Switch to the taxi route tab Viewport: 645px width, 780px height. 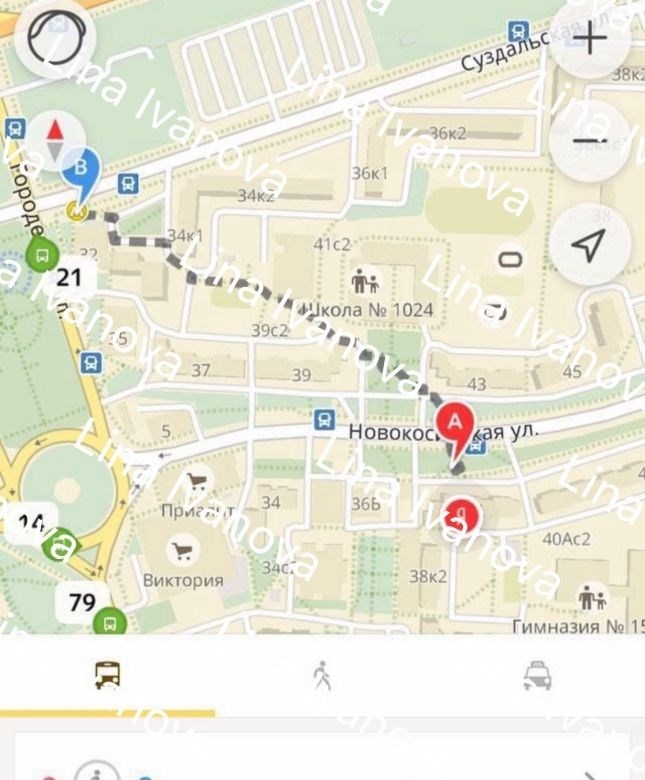coord(537,677)
